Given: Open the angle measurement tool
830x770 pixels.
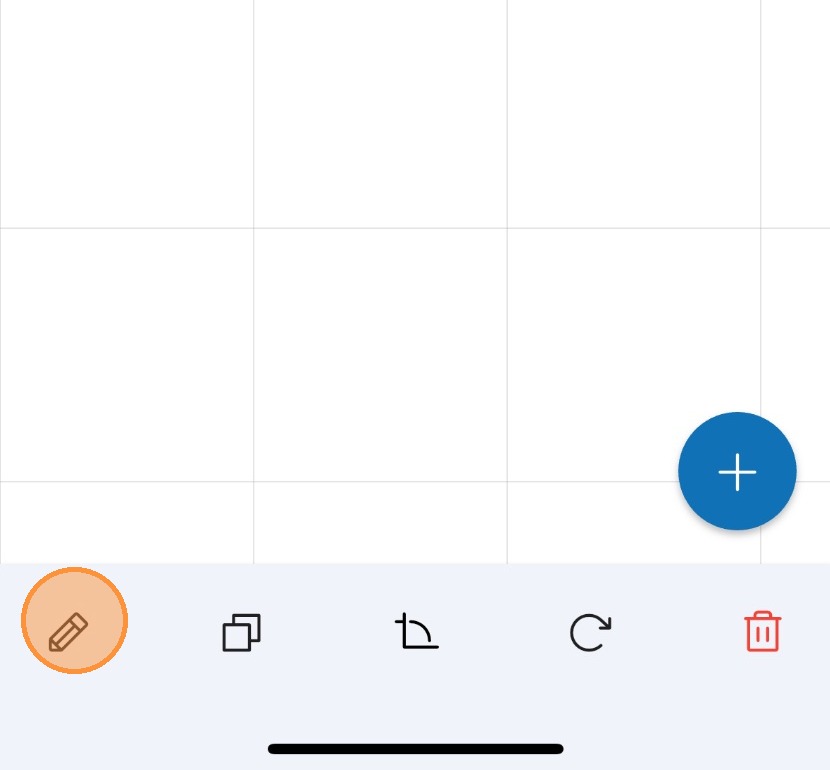Looking at the screenshot, I should pyautogui.click(x=416, y=632).
